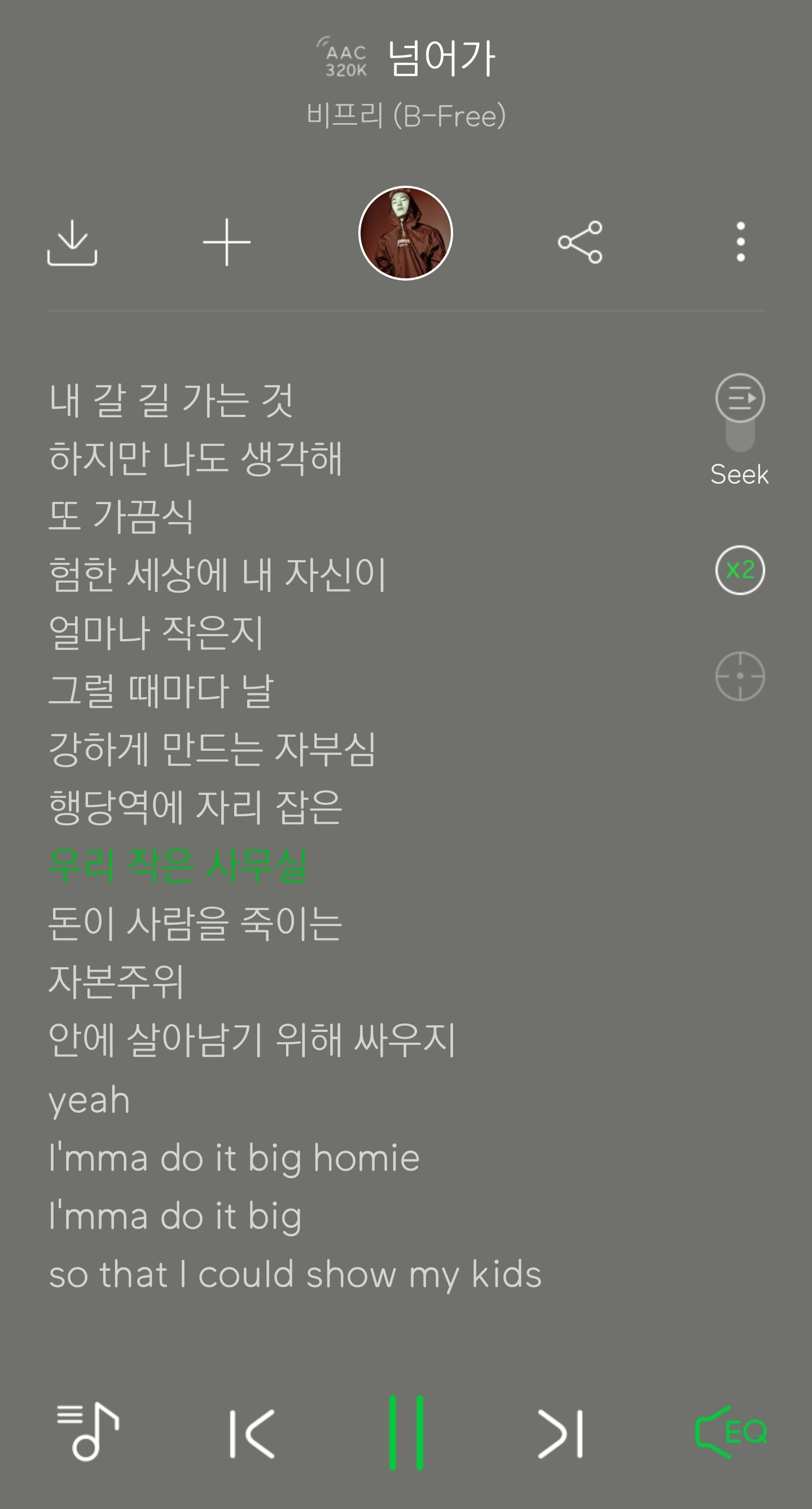This screenshot has height=1509, width=812.
Task: Pause the playing song
Action: click(406, 1433)
